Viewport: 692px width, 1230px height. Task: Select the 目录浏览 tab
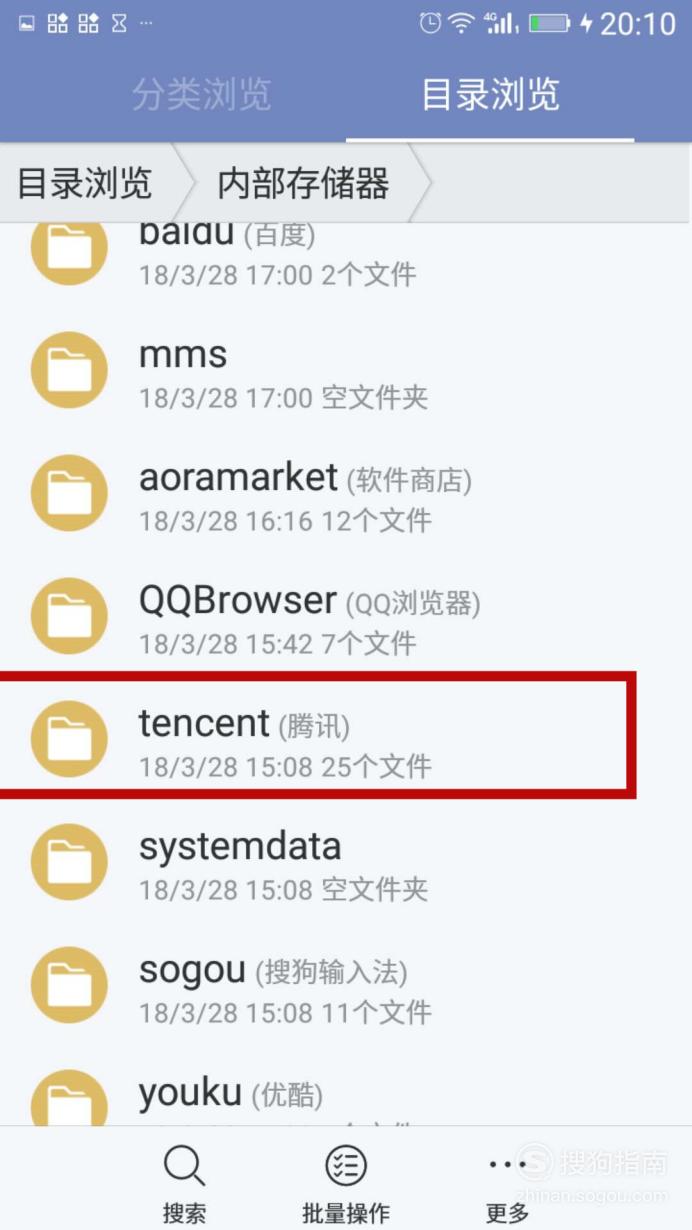tap(490, 95)
